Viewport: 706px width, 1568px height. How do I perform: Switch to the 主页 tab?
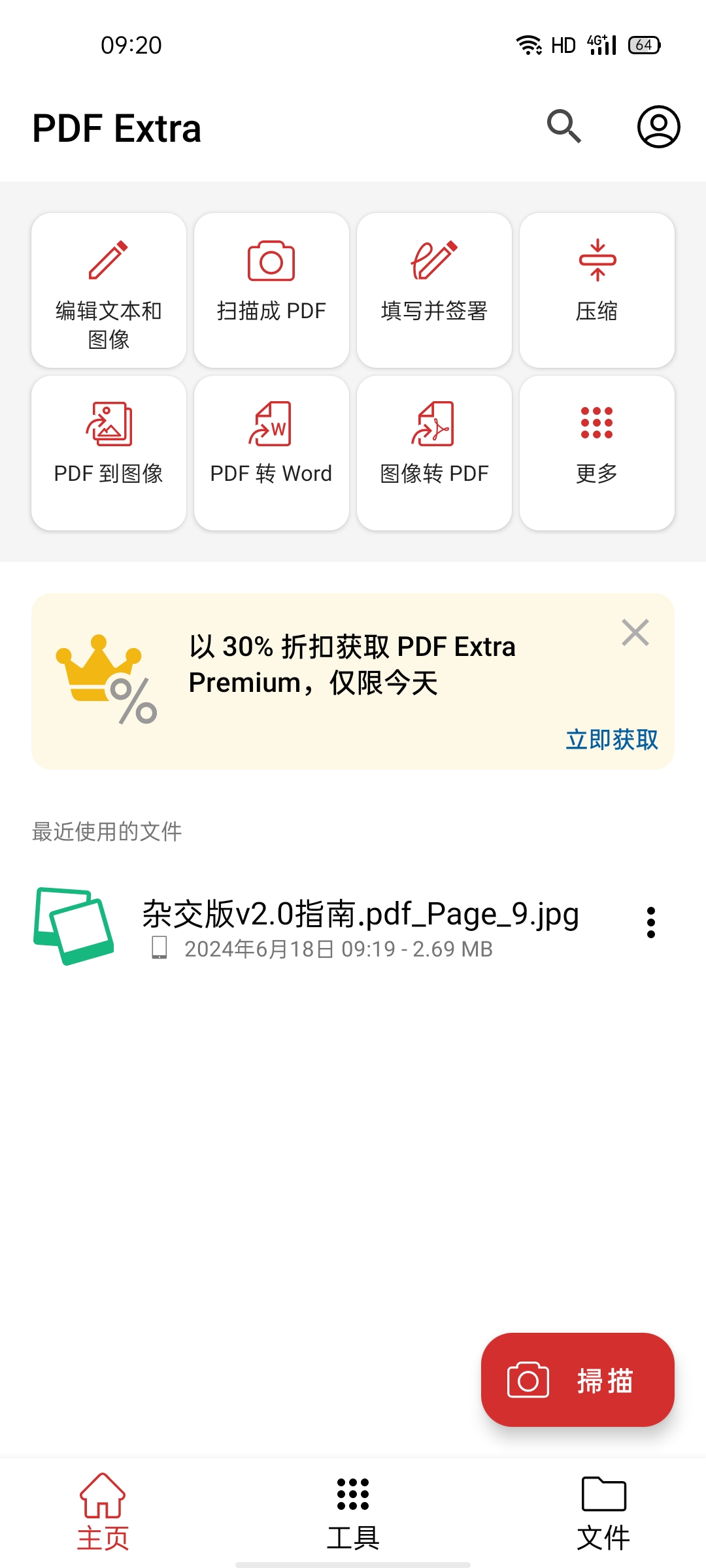coord(103,1512)
